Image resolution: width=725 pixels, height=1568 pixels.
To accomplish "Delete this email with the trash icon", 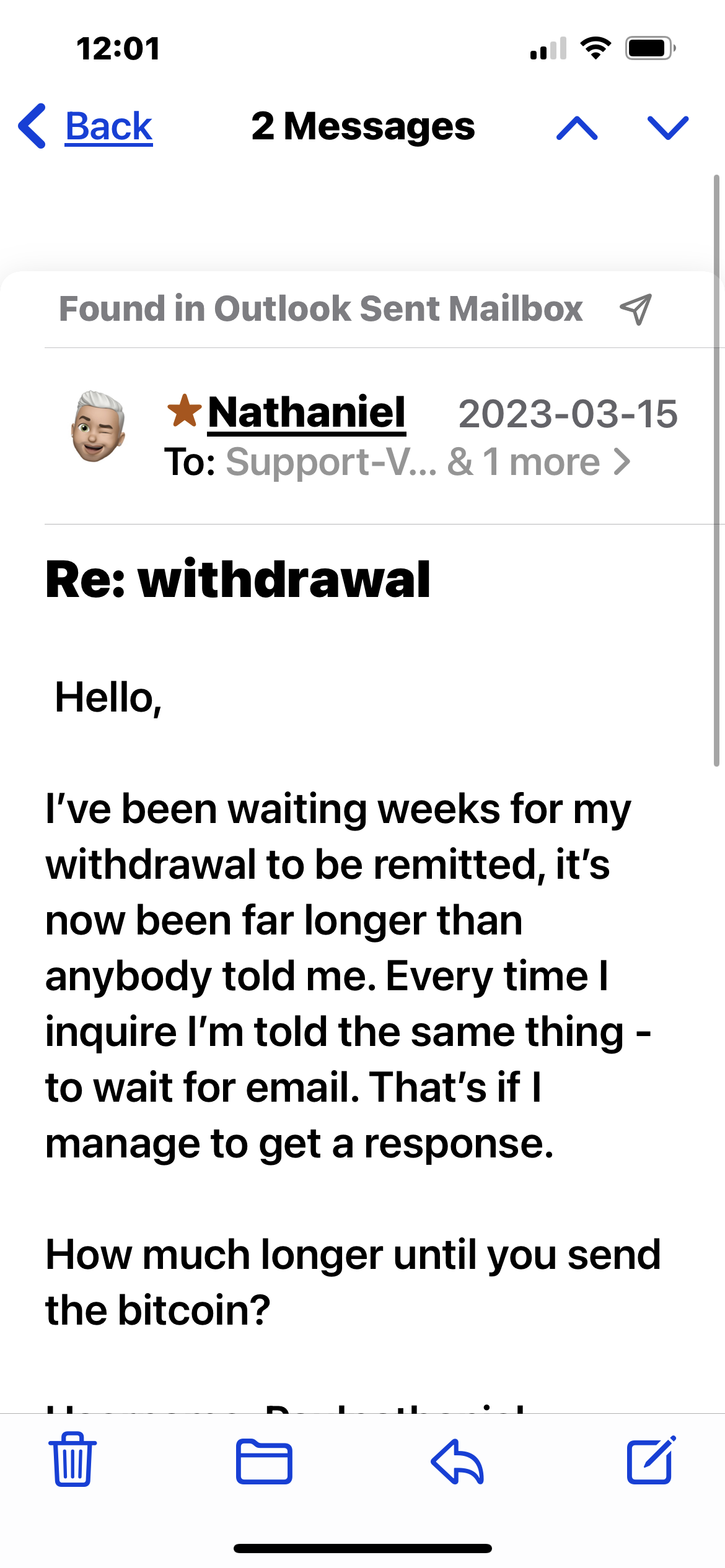I will pos(72,1459).
